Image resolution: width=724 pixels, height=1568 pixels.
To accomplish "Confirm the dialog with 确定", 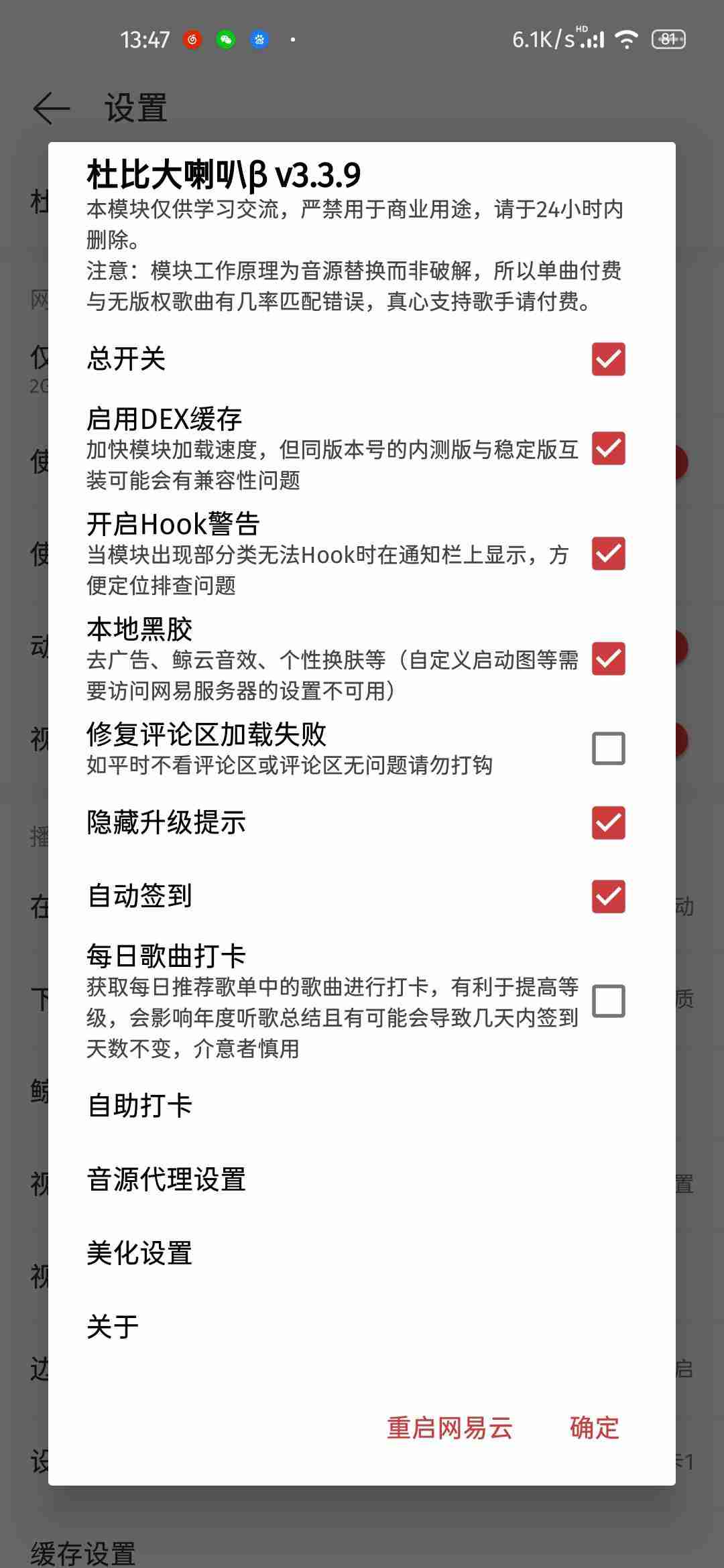I will pos(595,1428).
